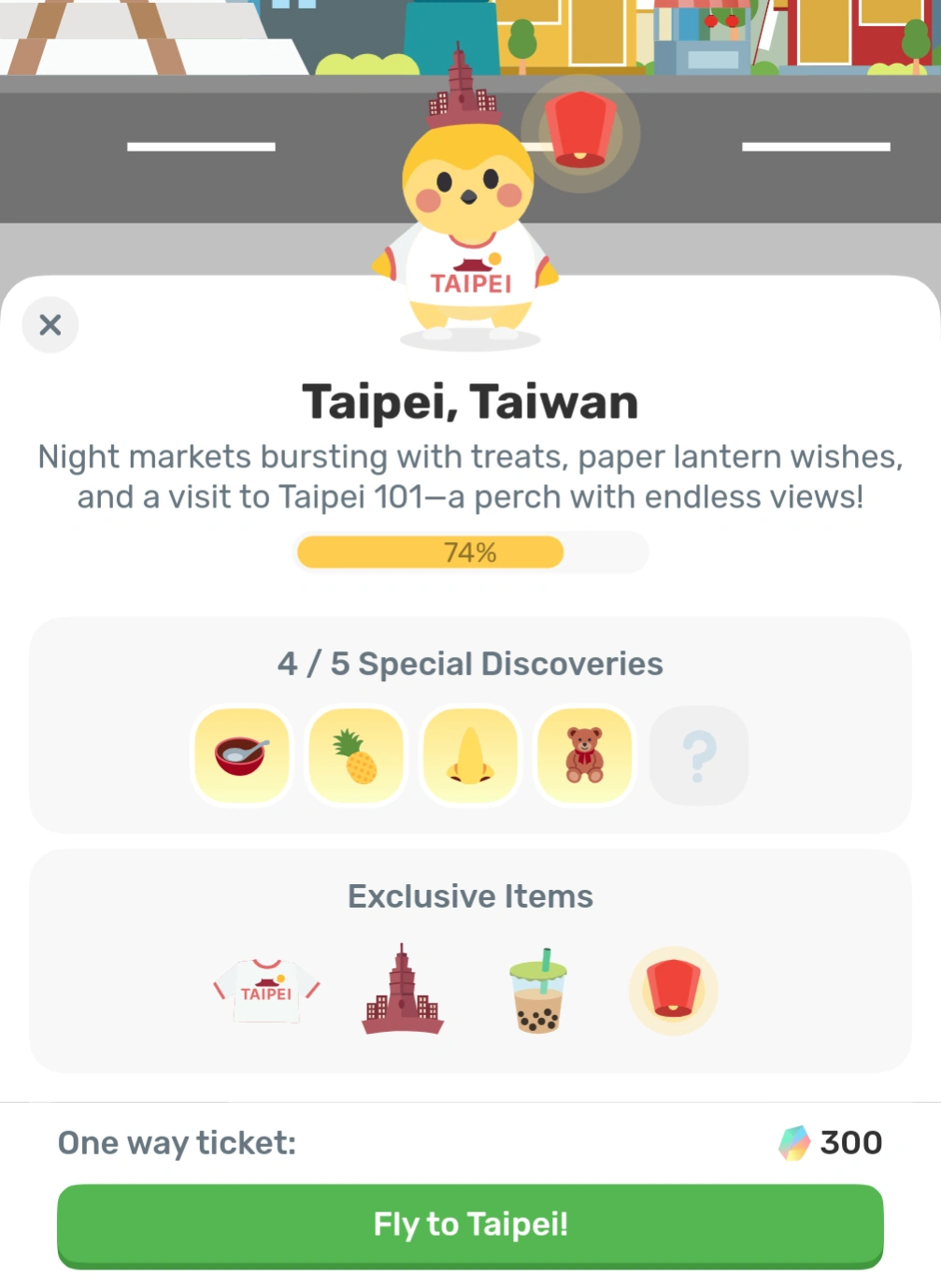Tap the locked question mark discovery
The width and height of the screenshot is (941, 1288).
pos(699,754)
